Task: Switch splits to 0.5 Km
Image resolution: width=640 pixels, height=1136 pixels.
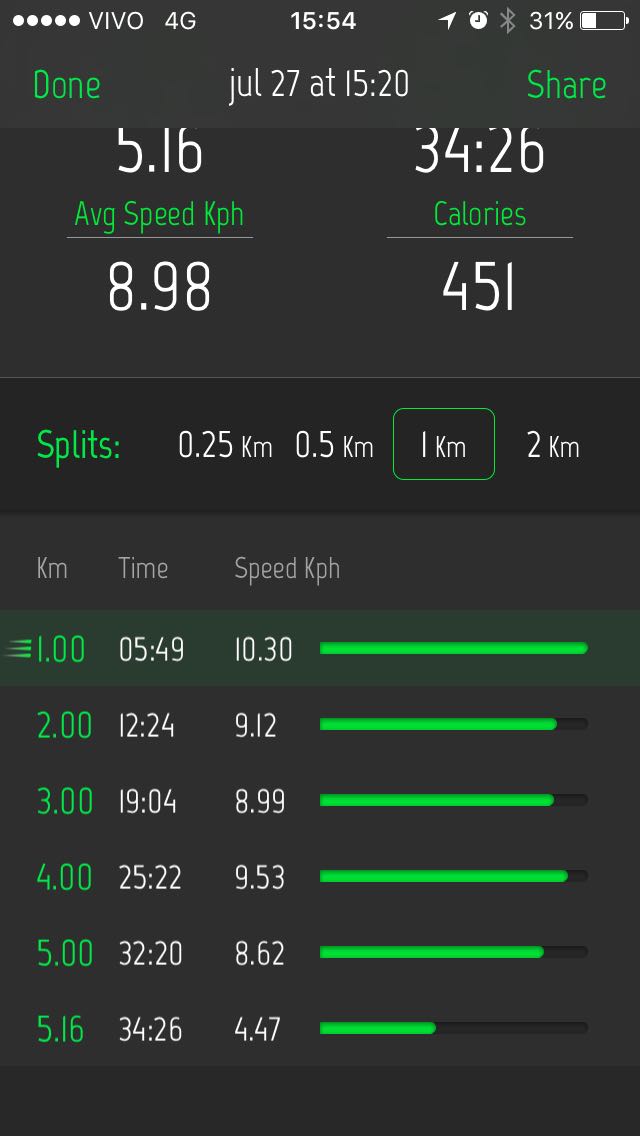Action: point(334,446)
